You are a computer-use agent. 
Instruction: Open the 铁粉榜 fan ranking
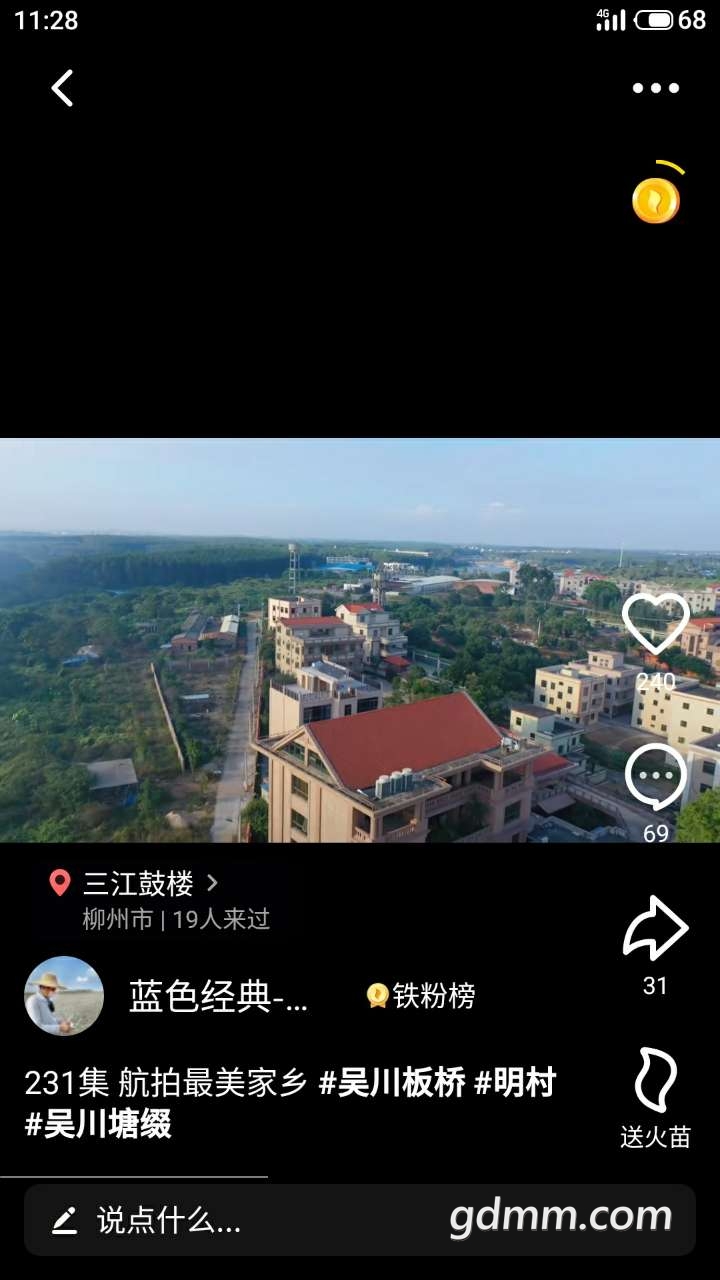(x=421, y=996)
